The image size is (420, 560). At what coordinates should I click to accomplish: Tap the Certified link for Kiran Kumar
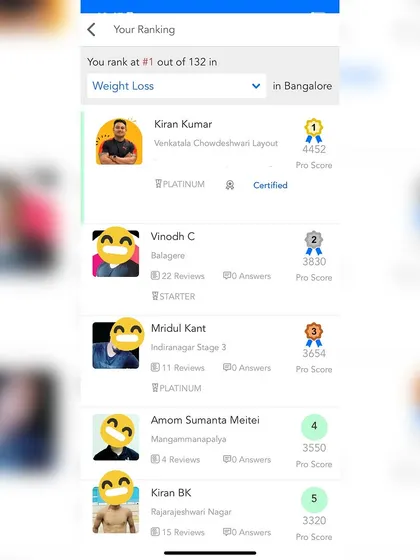coord(270,185)
